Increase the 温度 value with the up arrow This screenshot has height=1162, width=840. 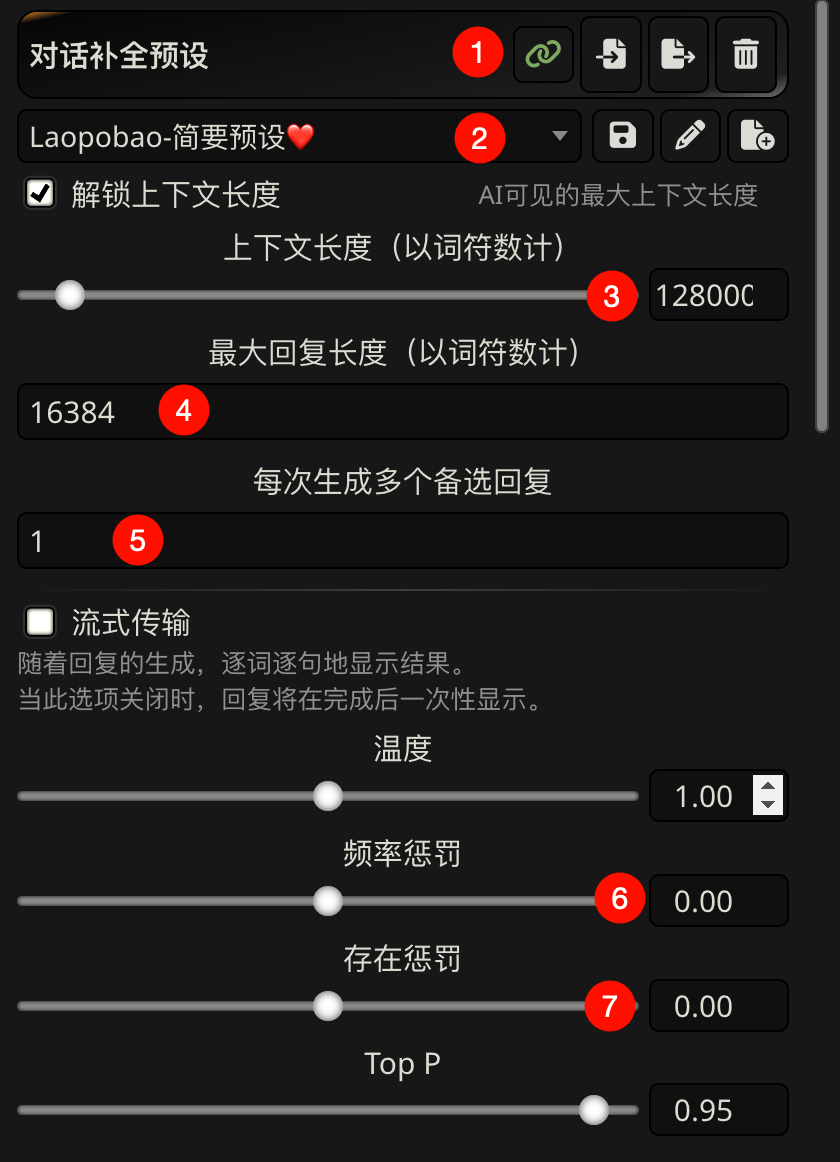coord(768,787)
